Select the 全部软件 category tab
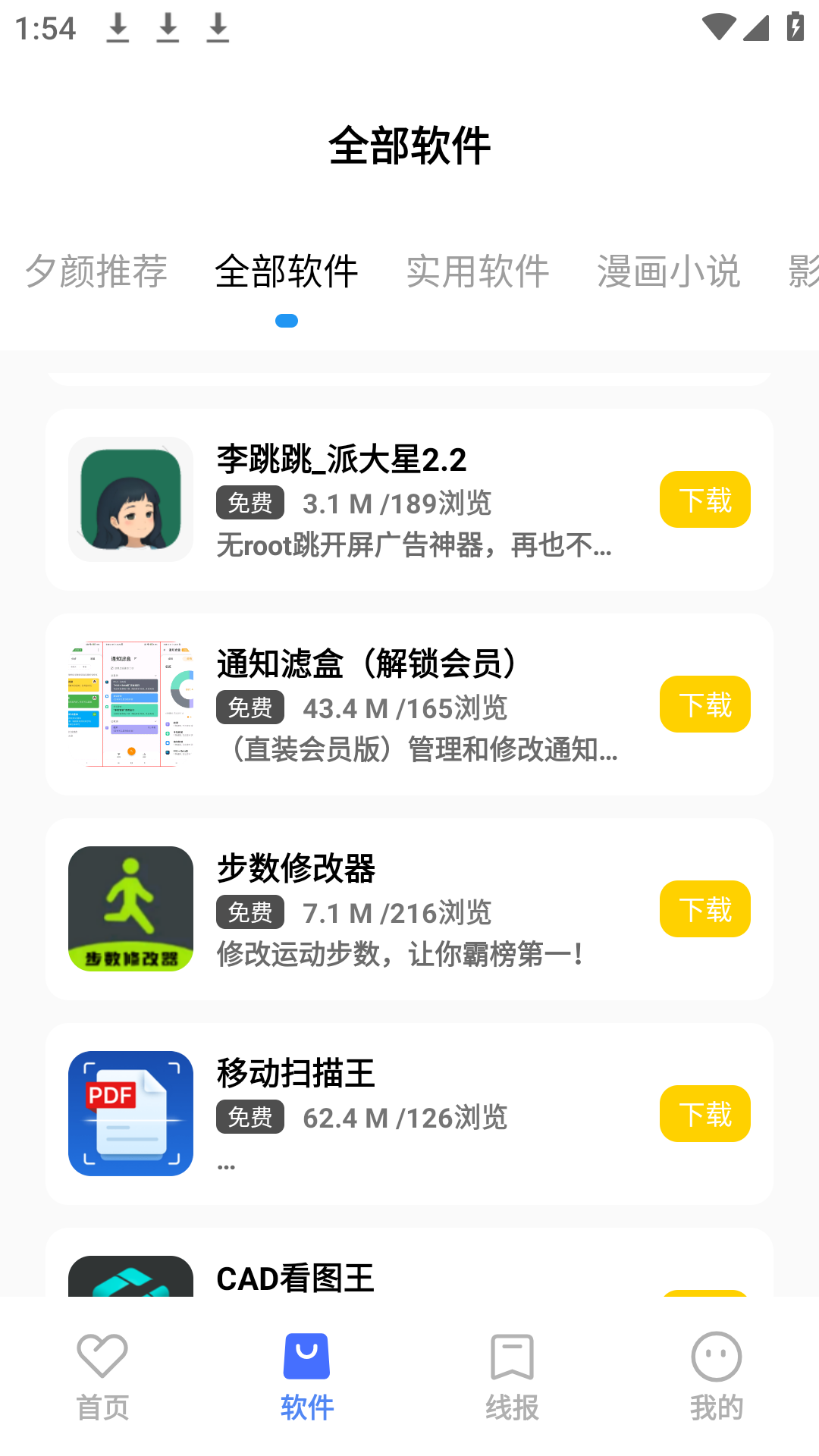Viewport: 819px width, 1456px height. (287, 271)
